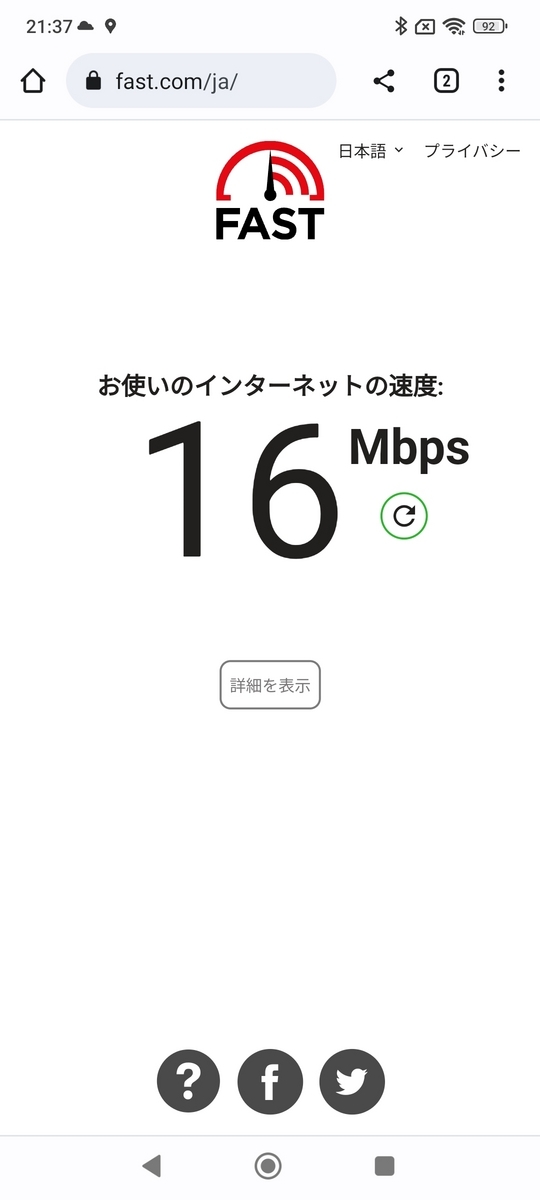540x1200 pixels.
Task: Open the tab switcher showing 2 tabs
Action: (446, 81)
